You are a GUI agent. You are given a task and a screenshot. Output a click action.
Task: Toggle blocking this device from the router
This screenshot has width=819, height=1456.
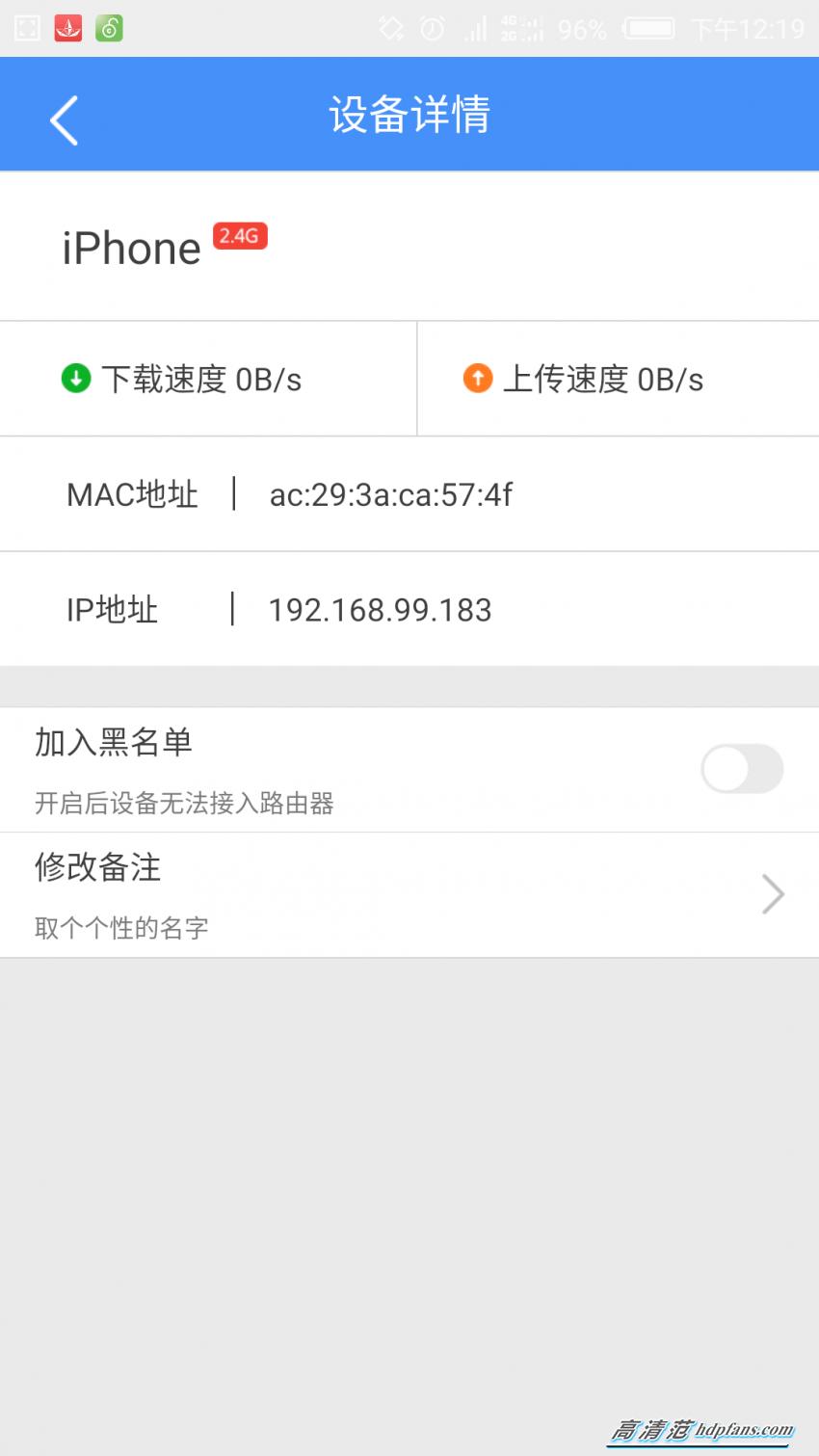[x=742, y=769]
